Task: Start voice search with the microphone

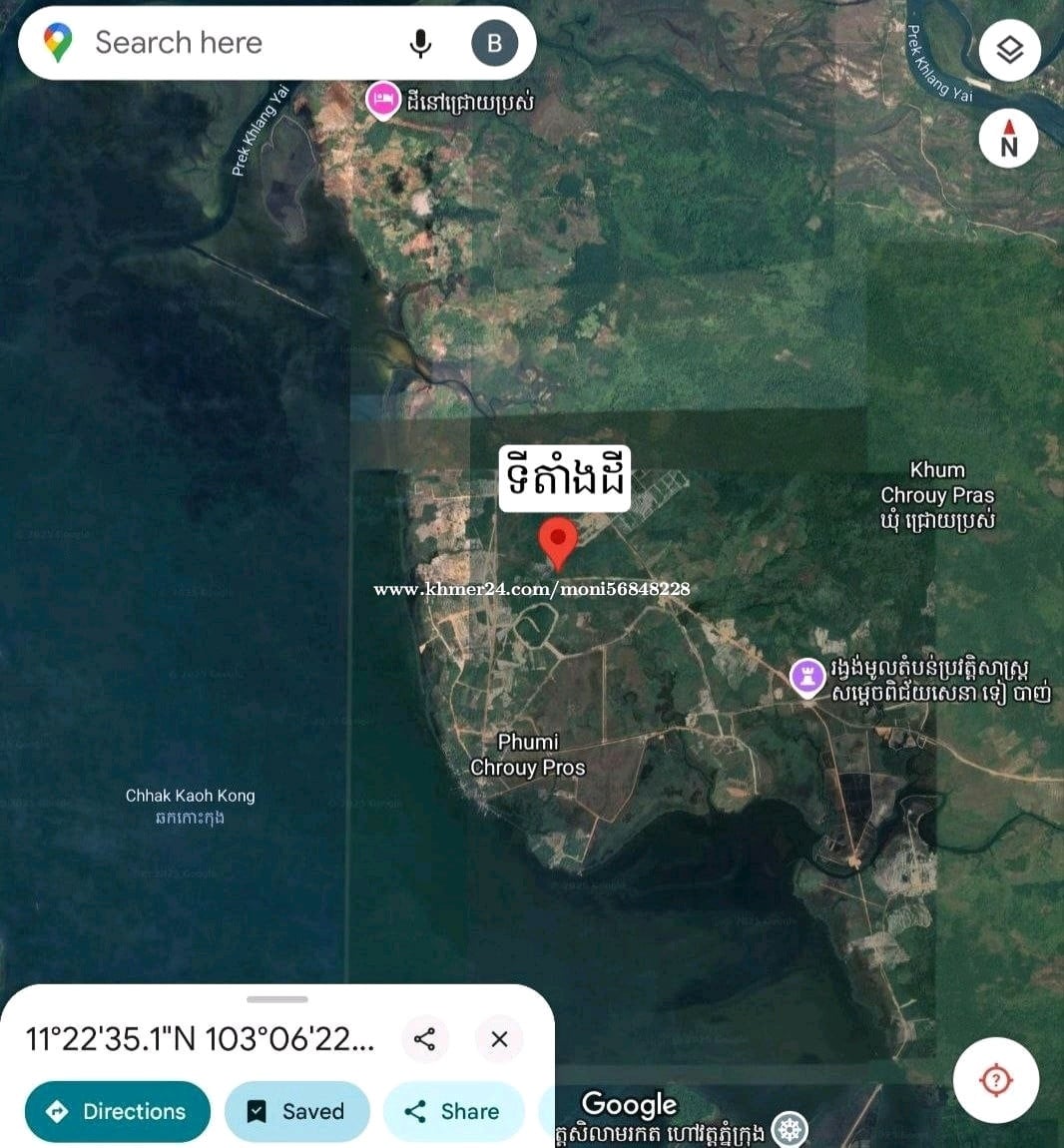Action: pyautogui.click(x=420, y=43)
